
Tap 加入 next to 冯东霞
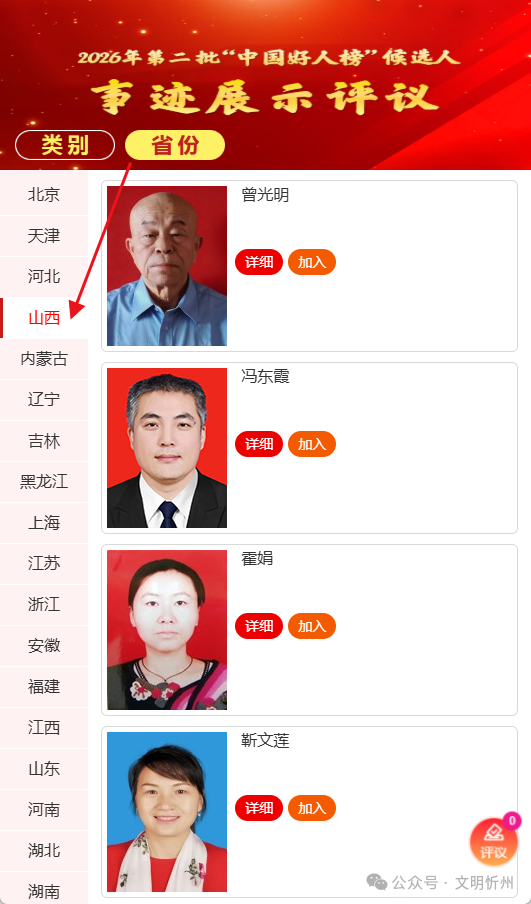[x=312, y=444]
